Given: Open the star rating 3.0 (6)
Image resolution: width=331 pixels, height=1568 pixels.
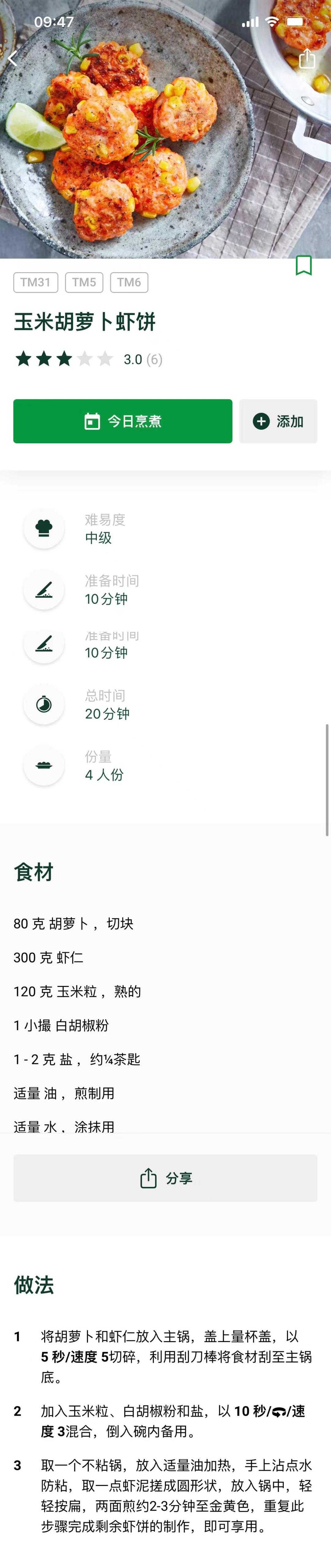Looking at the screenshot, I should tap(88, 359).
